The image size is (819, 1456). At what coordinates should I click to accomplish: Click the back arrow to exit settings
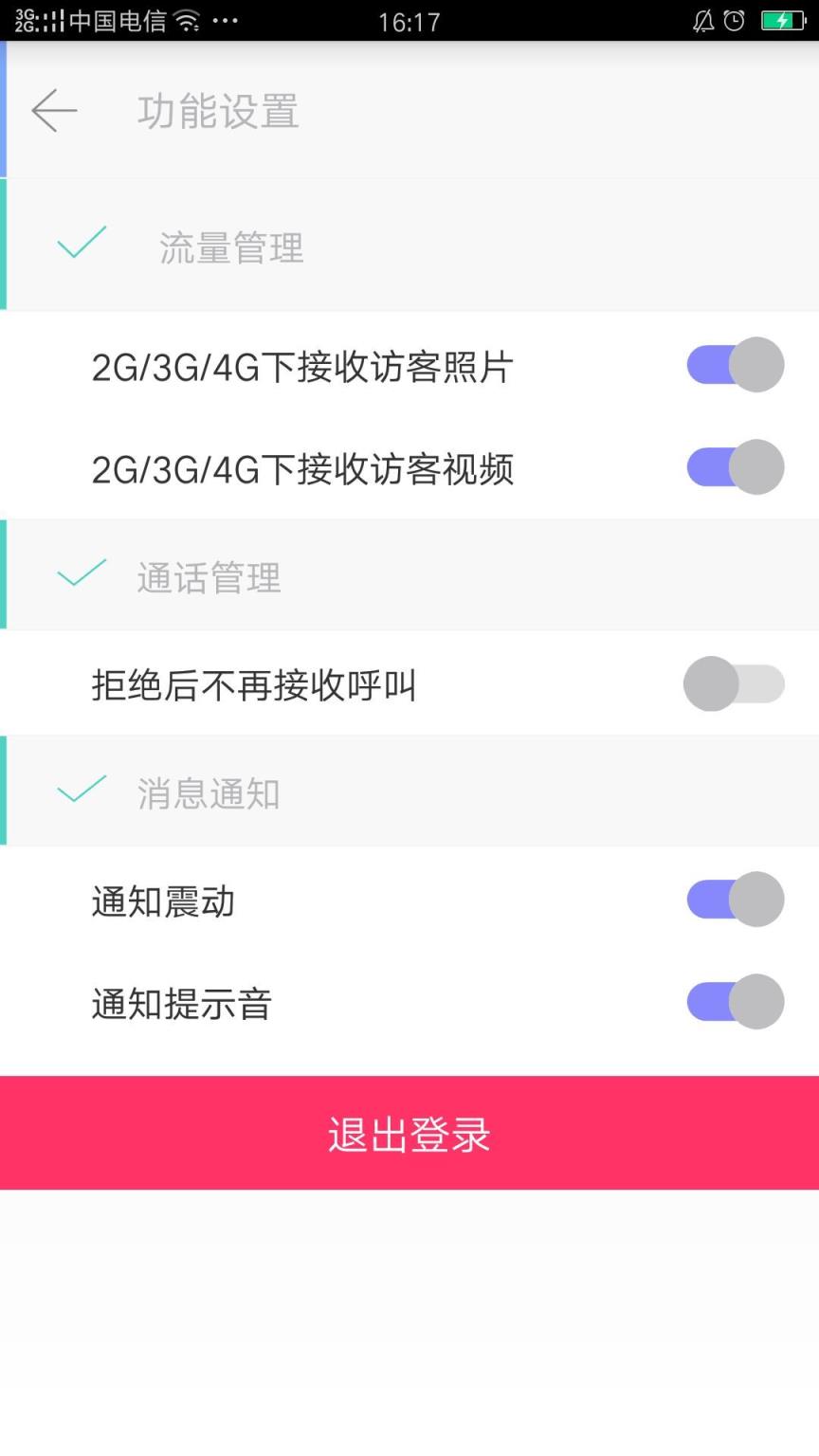tap(53, 110)
